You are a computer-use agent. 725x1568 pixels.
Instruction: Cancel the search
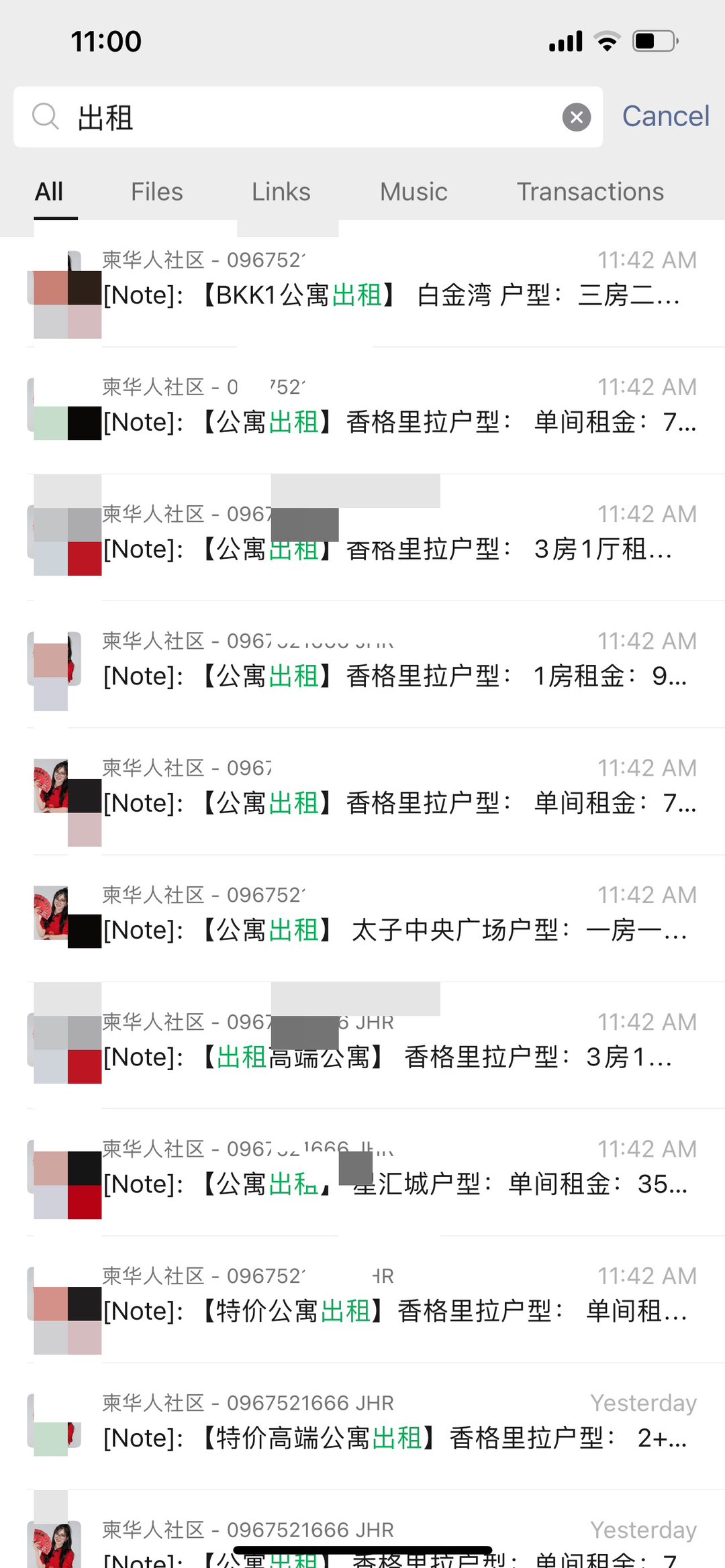(x=665, y=117)
